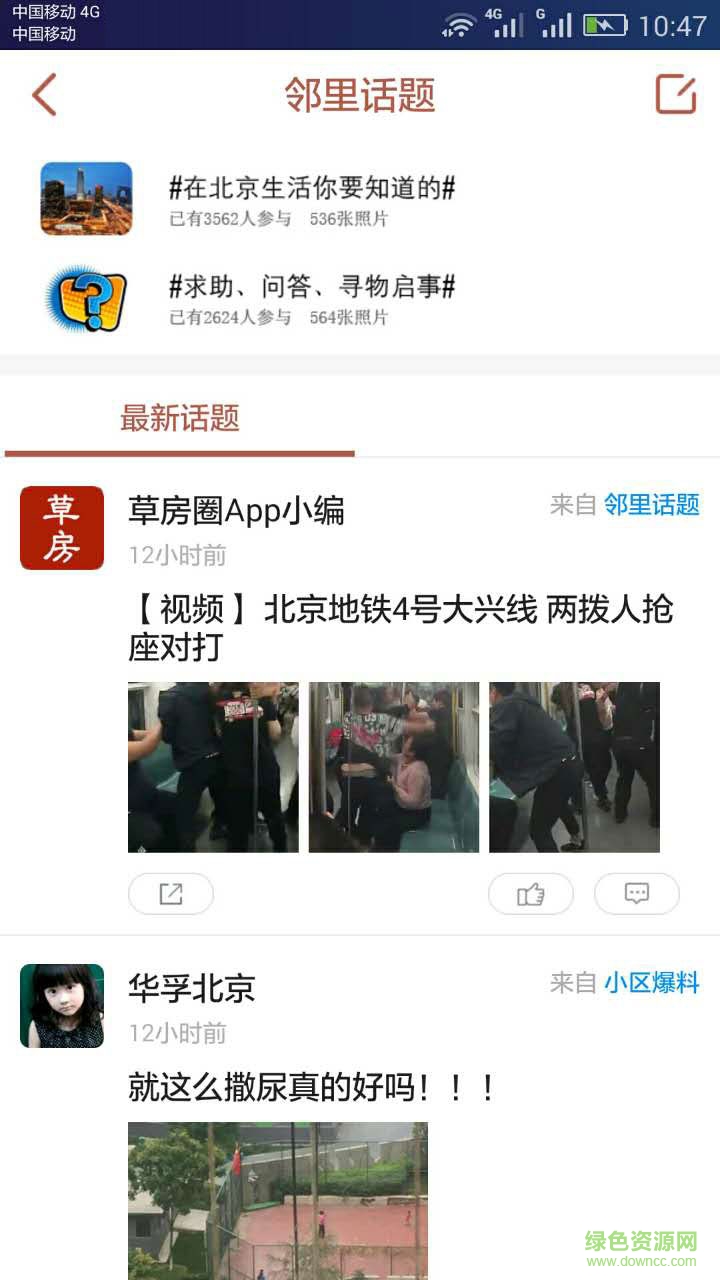The image size is (720, 1280).
Task: Like the subway fight post
Action: [x=530, y=894]
